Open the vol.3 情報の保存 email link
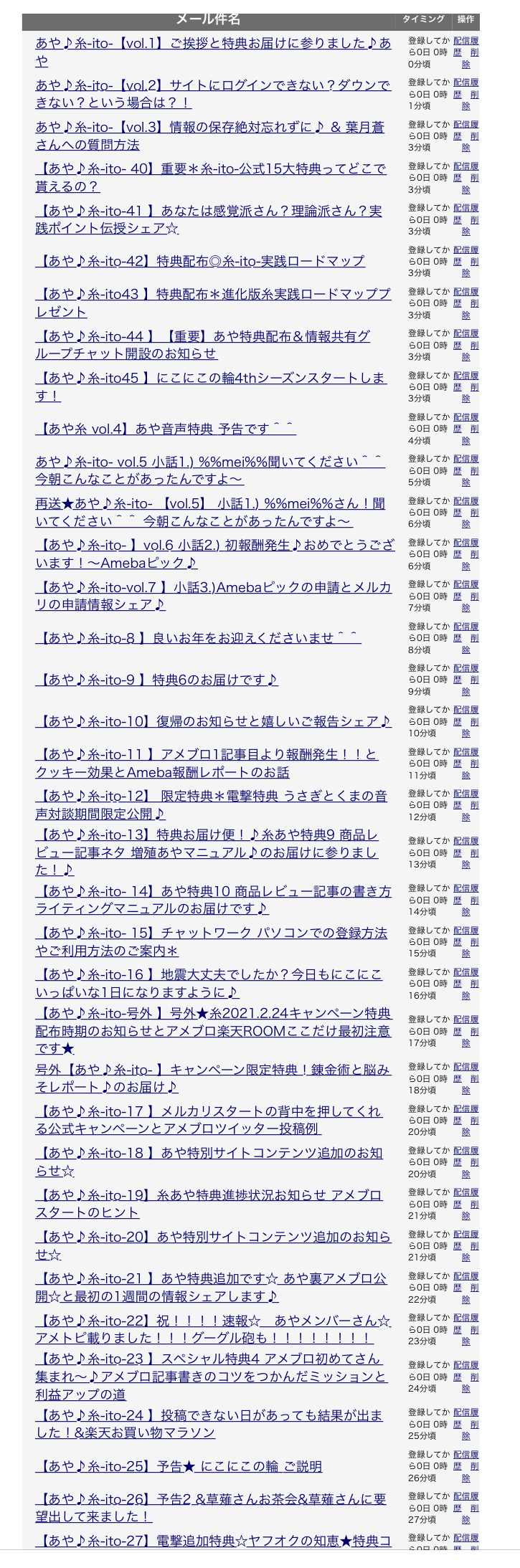The width and height of the screenshot is (520, 1568). coord(209,128)
